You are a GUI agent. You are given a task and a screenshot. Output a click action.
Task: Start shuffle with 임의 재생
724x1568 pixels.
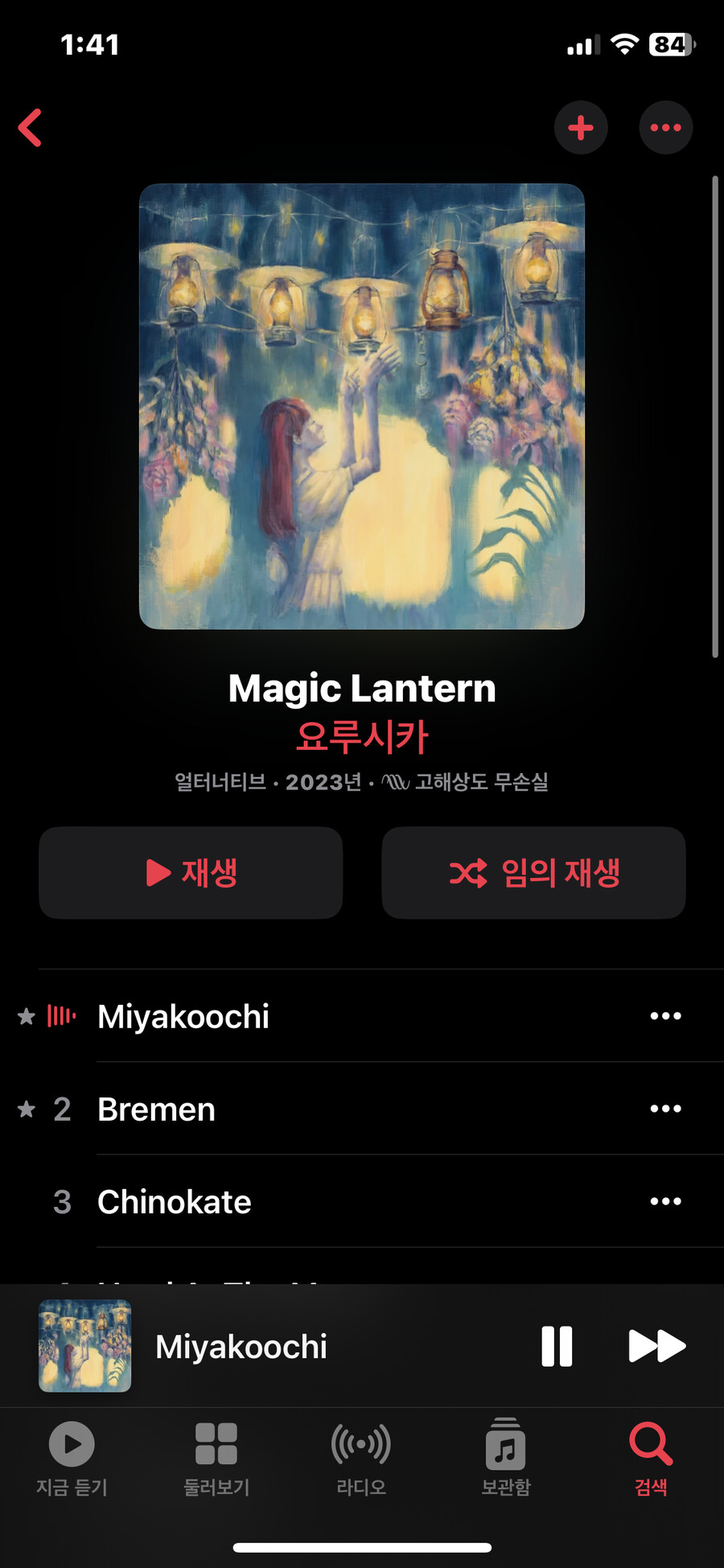point(533,873)
